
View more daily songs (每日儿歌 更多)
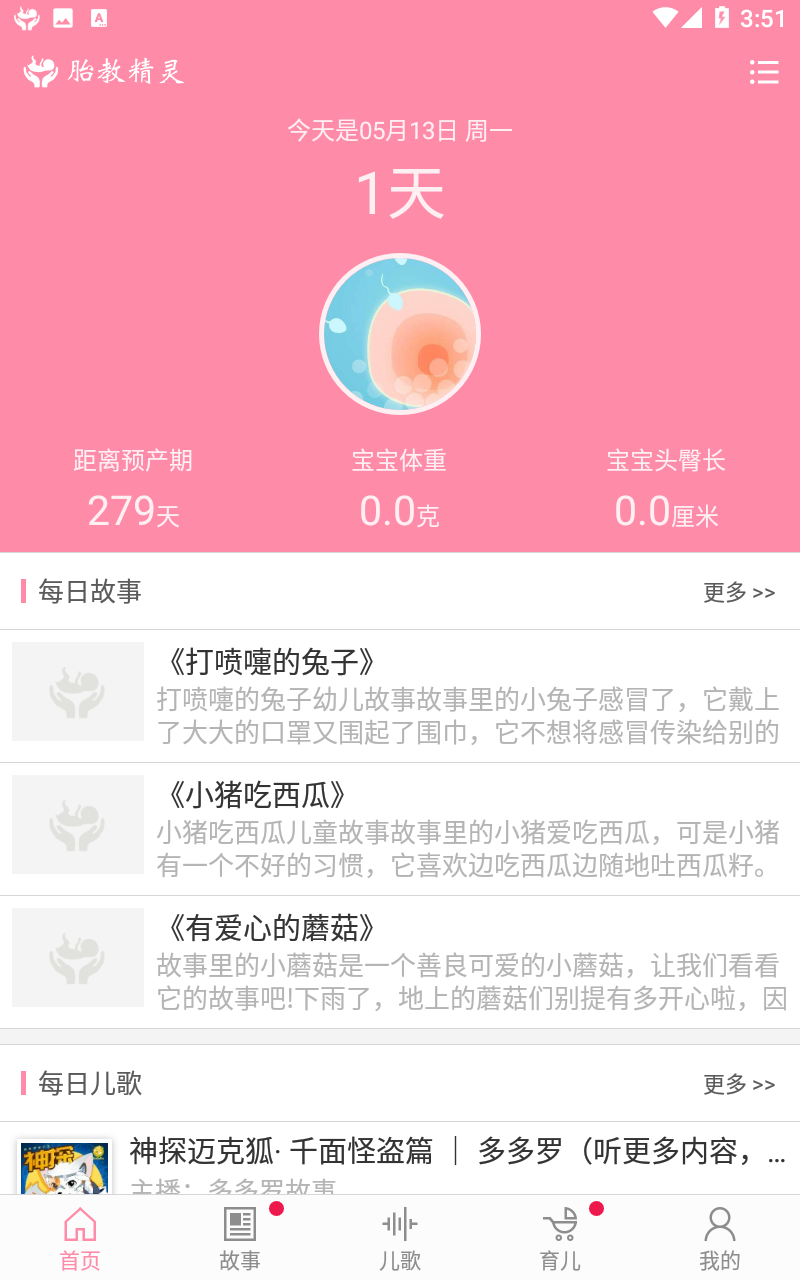click(739, 1084)
